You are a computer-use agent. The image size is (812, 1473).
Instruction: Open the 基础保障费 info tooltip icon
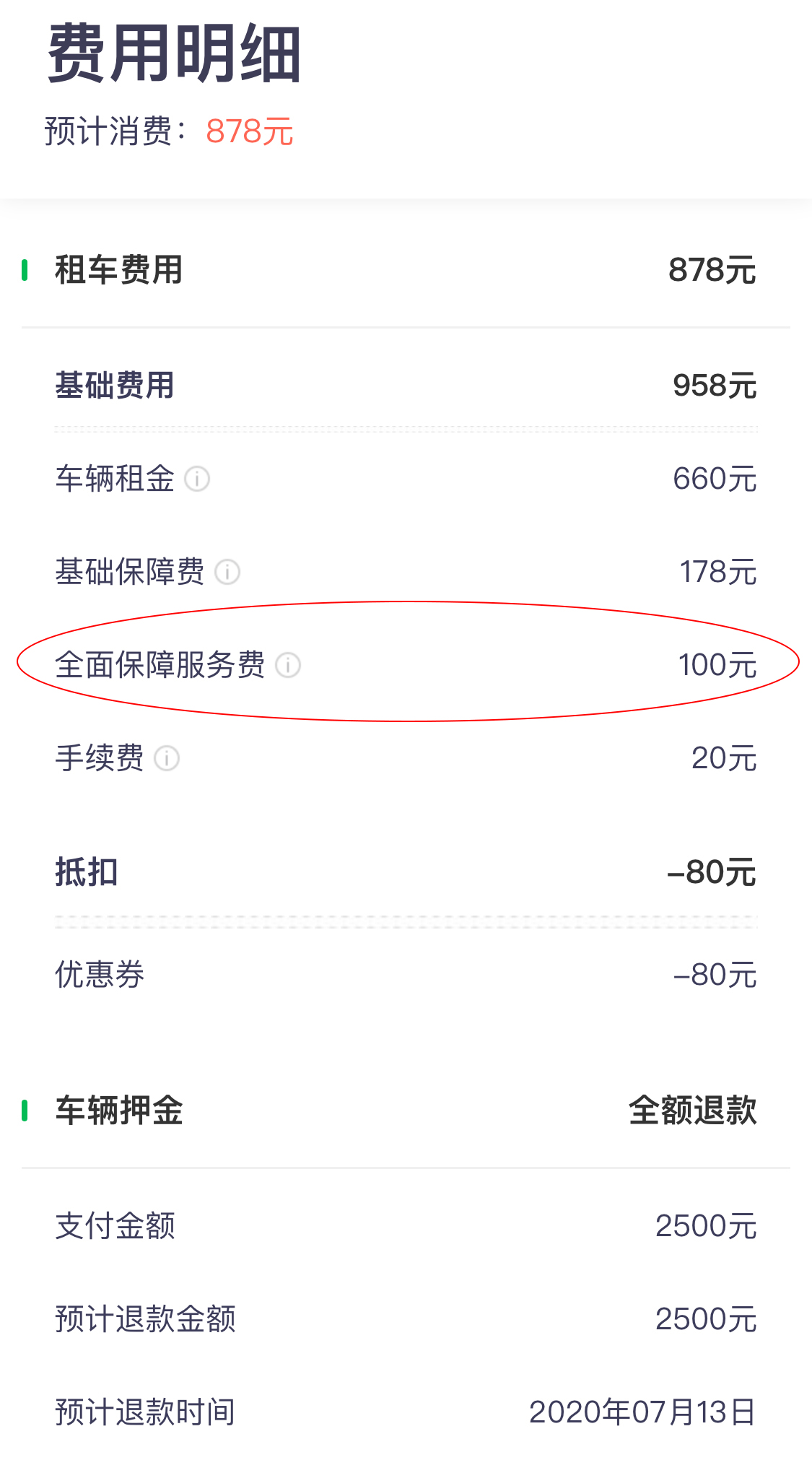(x=229, y=573)
